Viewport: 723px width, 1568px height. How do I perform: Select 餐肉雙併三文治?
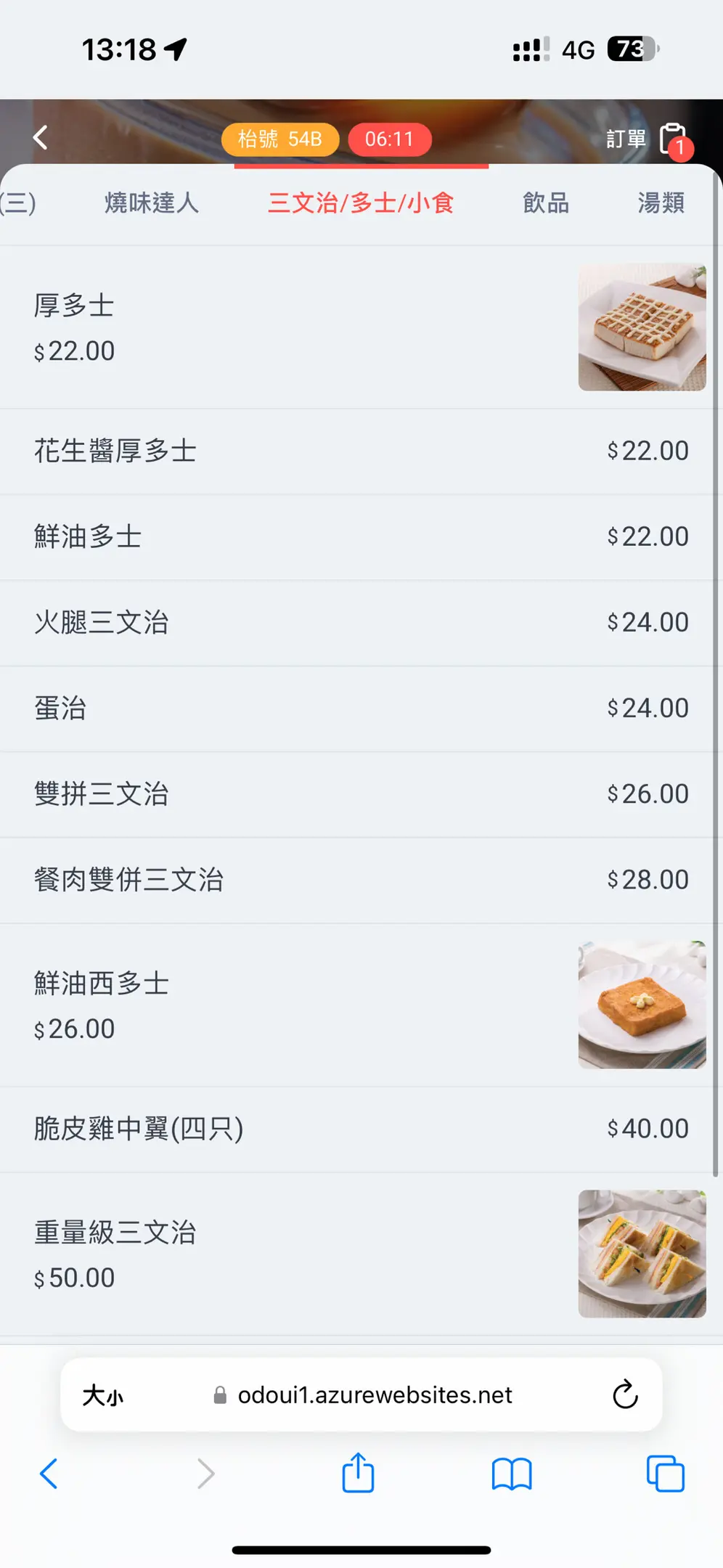356,880
